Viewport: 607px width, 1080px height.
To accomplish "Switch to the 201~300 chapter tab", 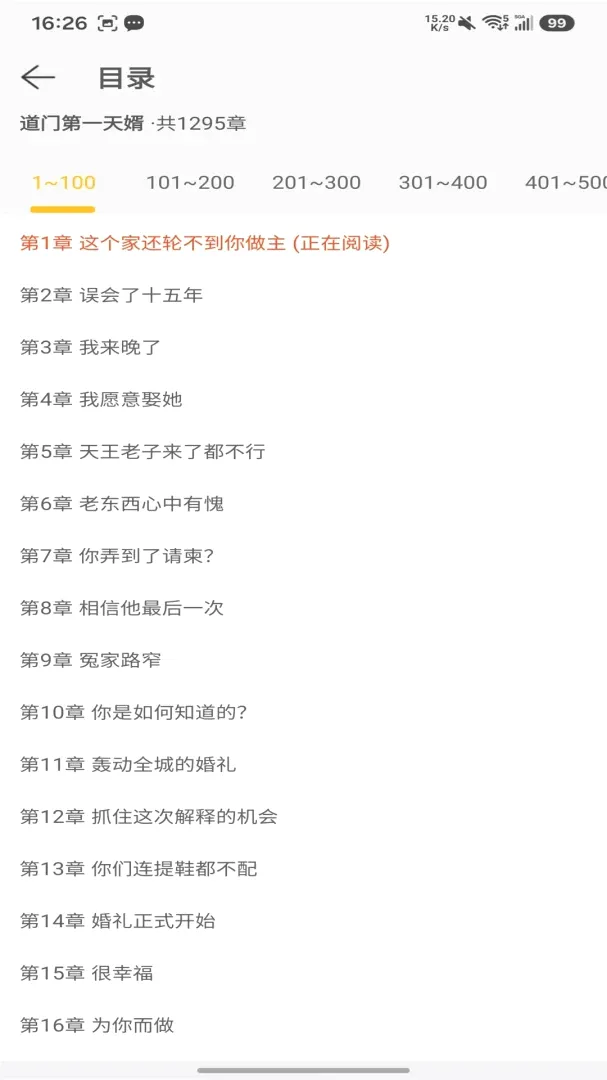I will click(316, 183).
